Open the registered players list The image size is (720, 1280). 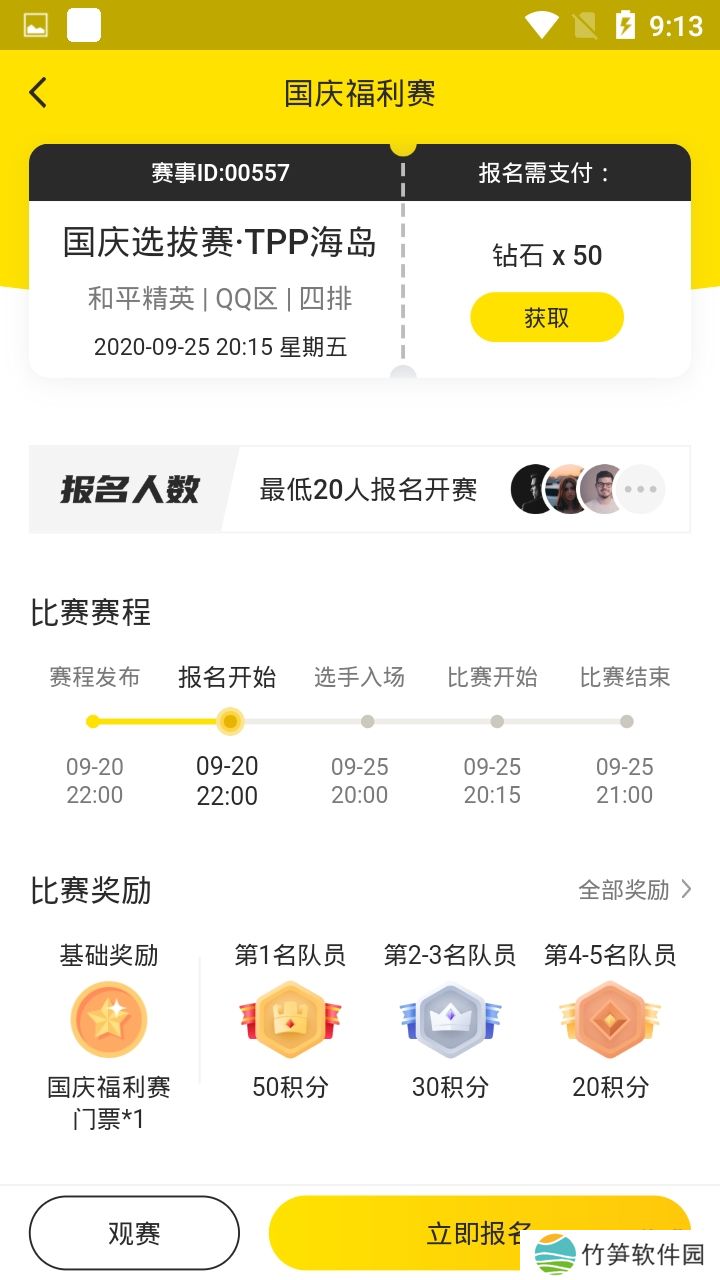[640, 489]
